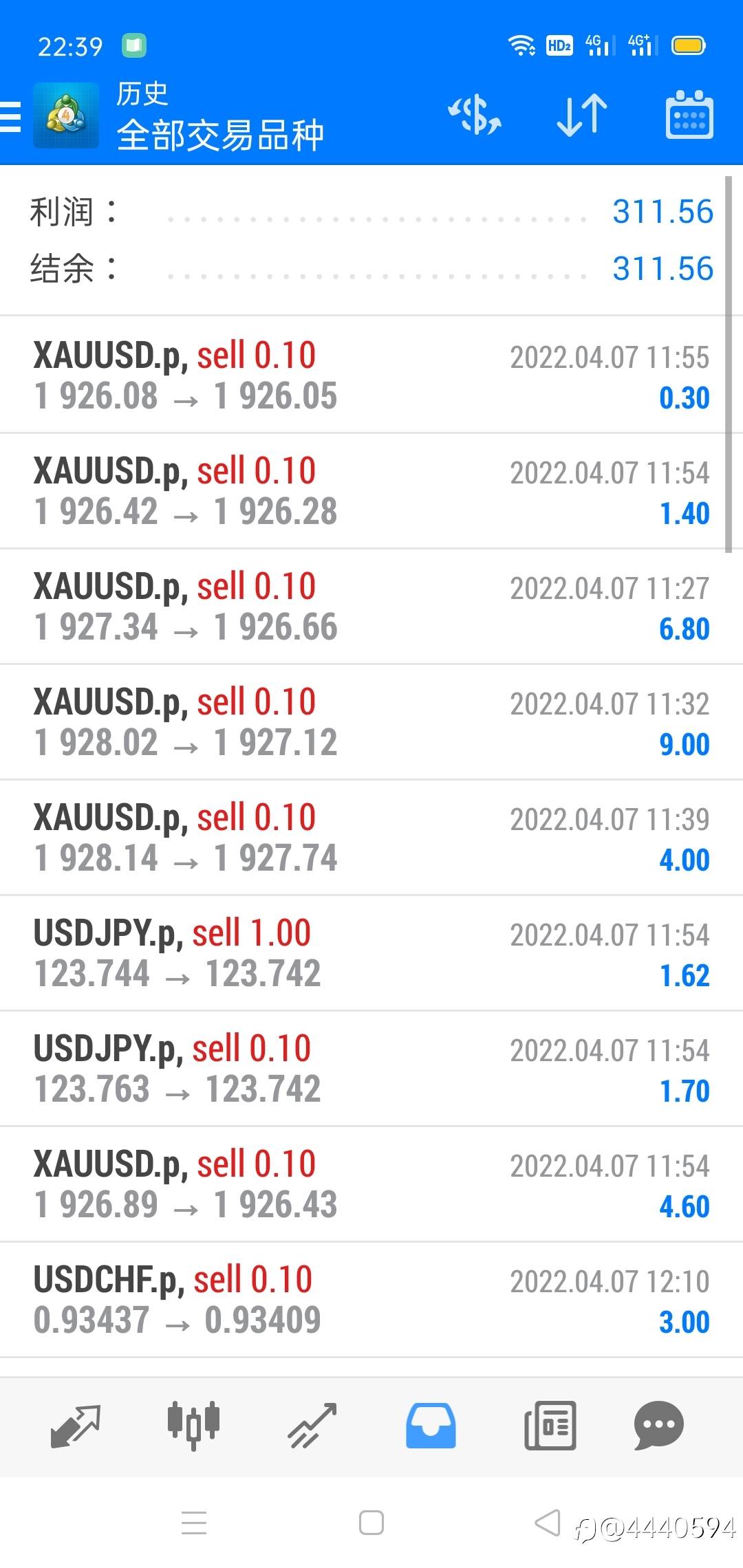This screenshot has height=1568, width=743.
Task: Switch to the Trade tab
Action: click(312, 1426)
